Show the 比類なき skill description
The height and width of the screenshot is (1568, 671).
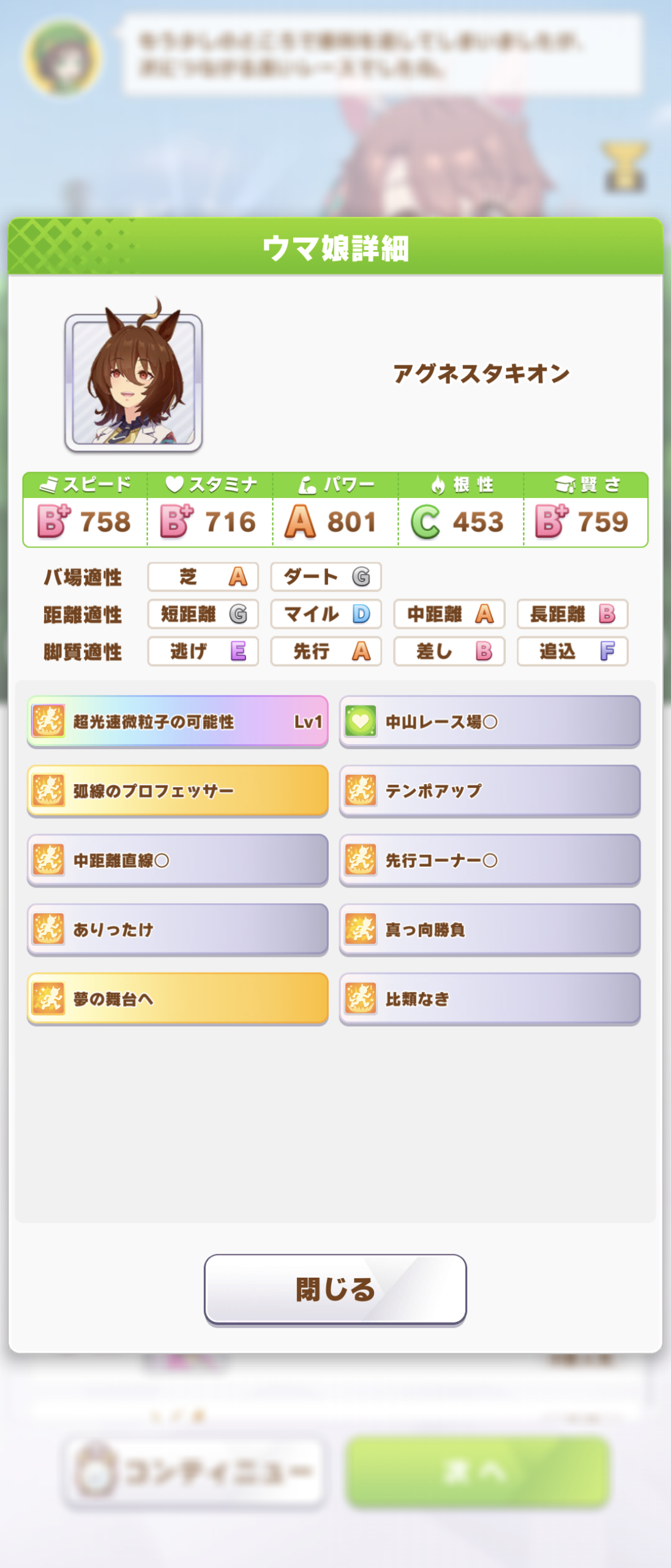tap(490, 998)
